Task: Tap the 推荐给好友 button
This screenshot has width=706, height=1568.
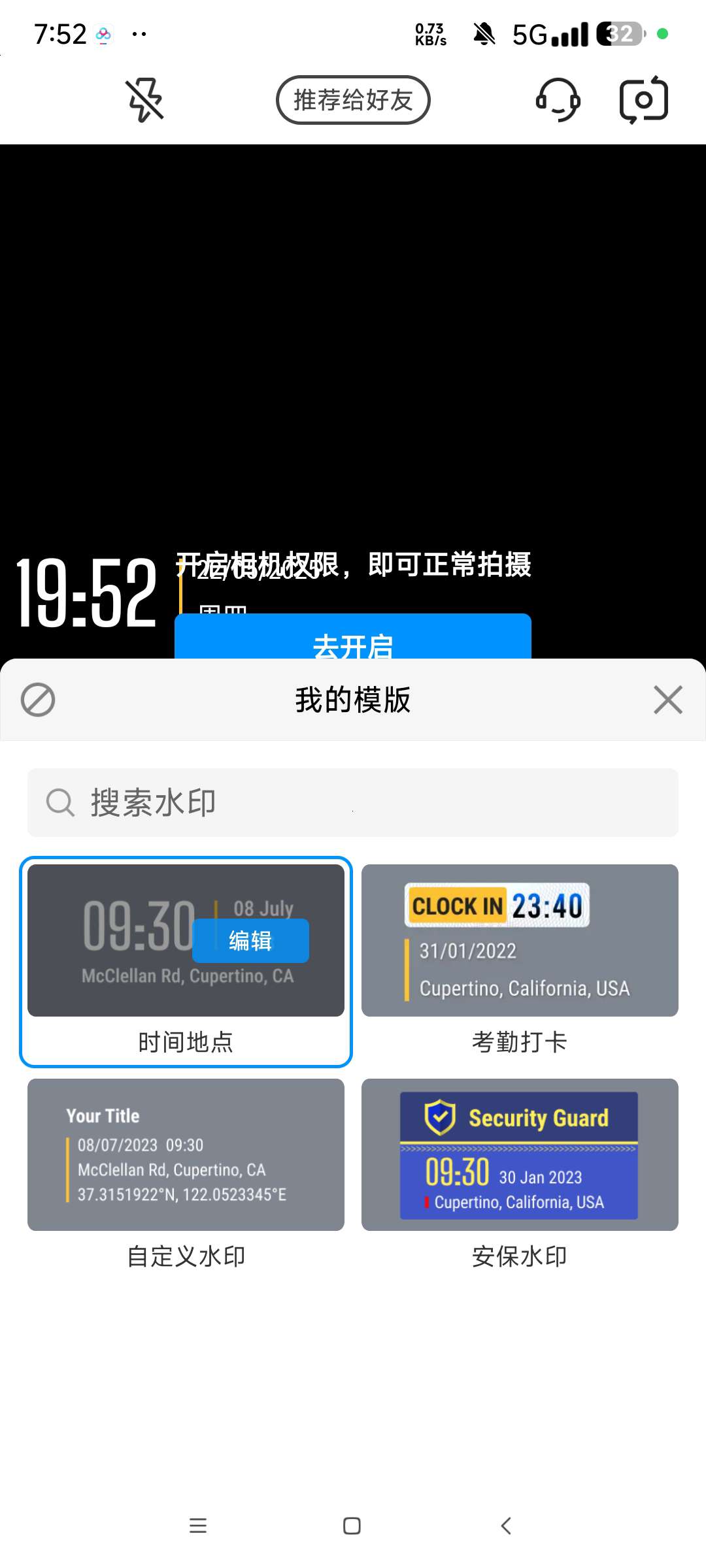Action: click(353, 100)
